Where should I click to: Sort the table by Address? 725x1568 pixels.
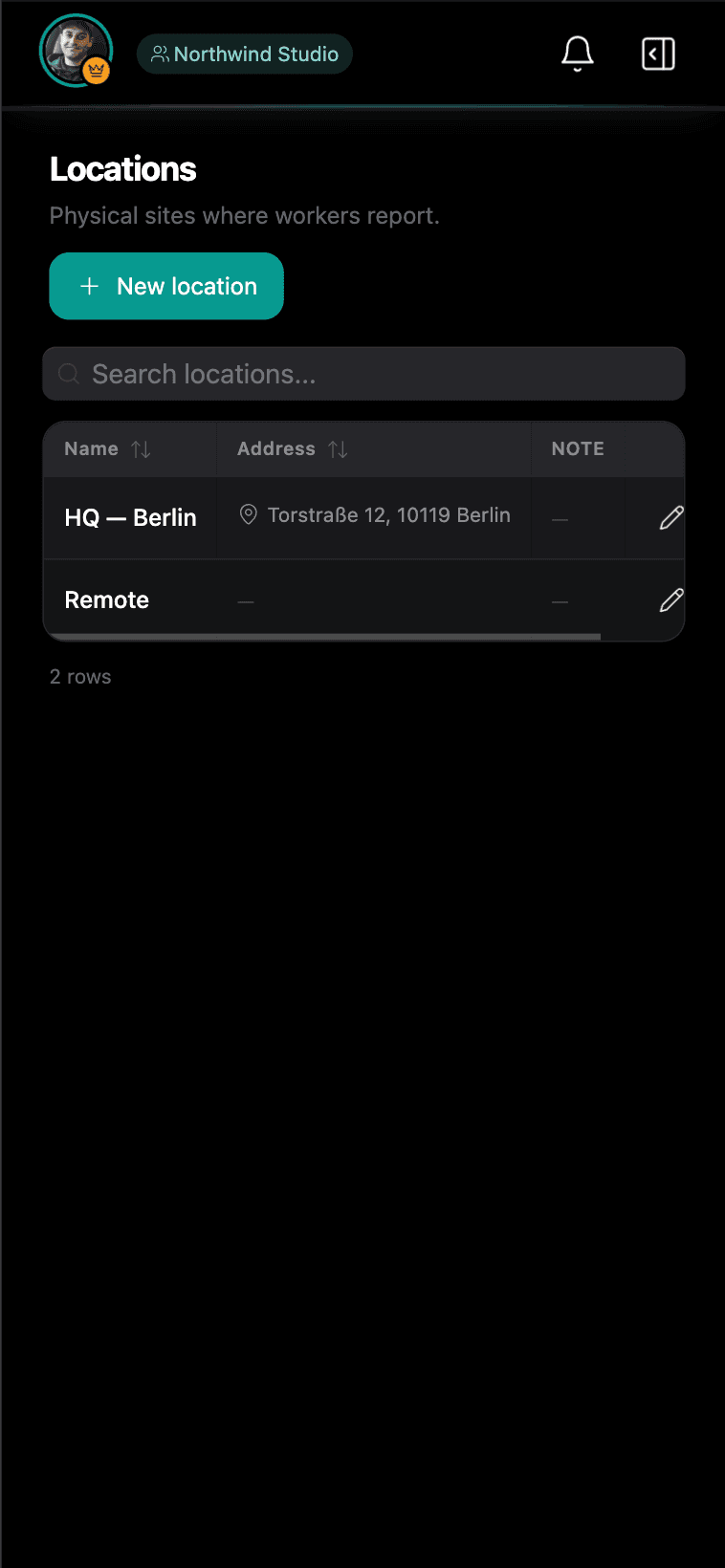point(292,449)
